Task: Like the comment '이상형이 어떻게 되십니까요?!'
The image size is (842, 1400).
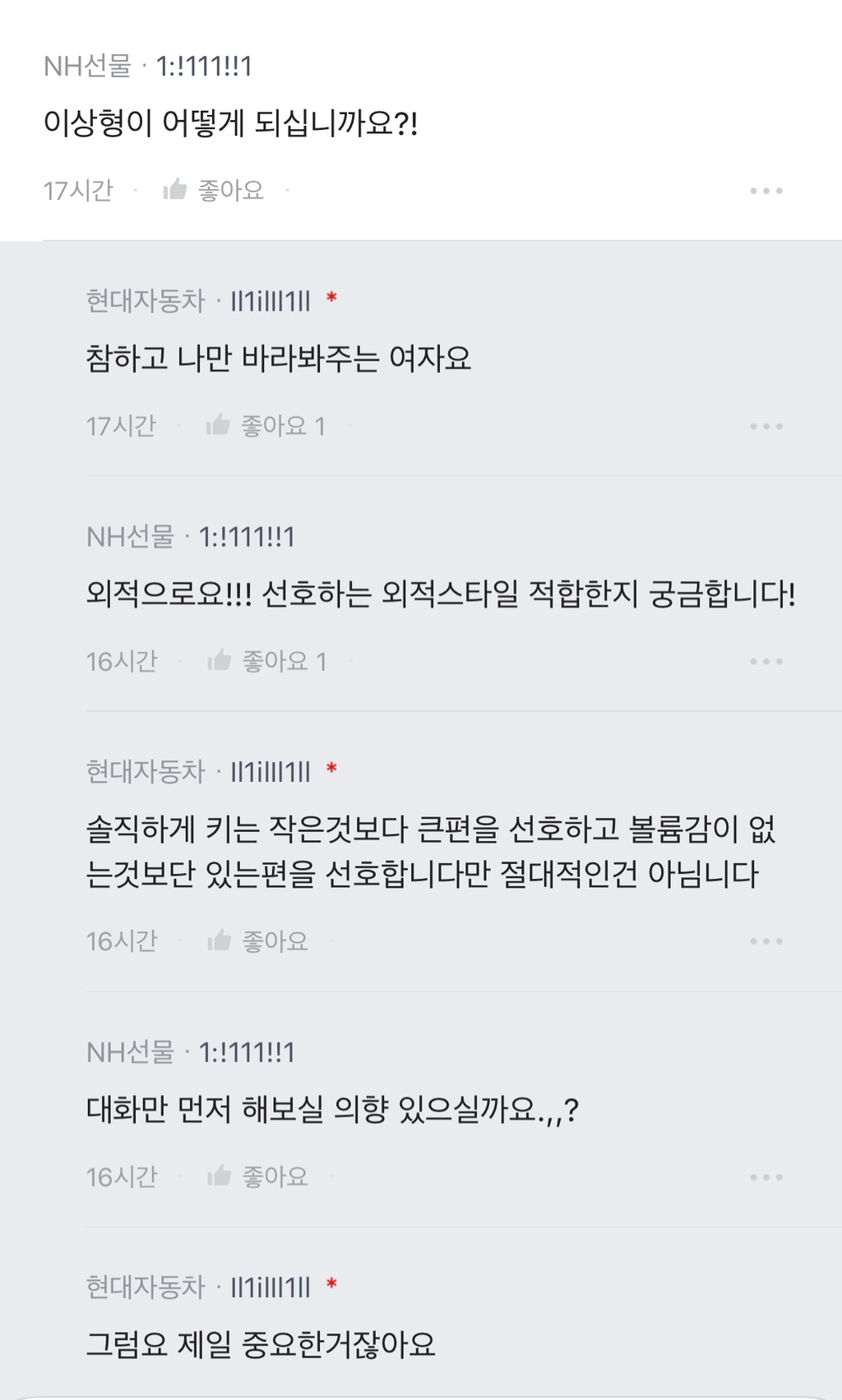Action: click(x=214, y=191)
